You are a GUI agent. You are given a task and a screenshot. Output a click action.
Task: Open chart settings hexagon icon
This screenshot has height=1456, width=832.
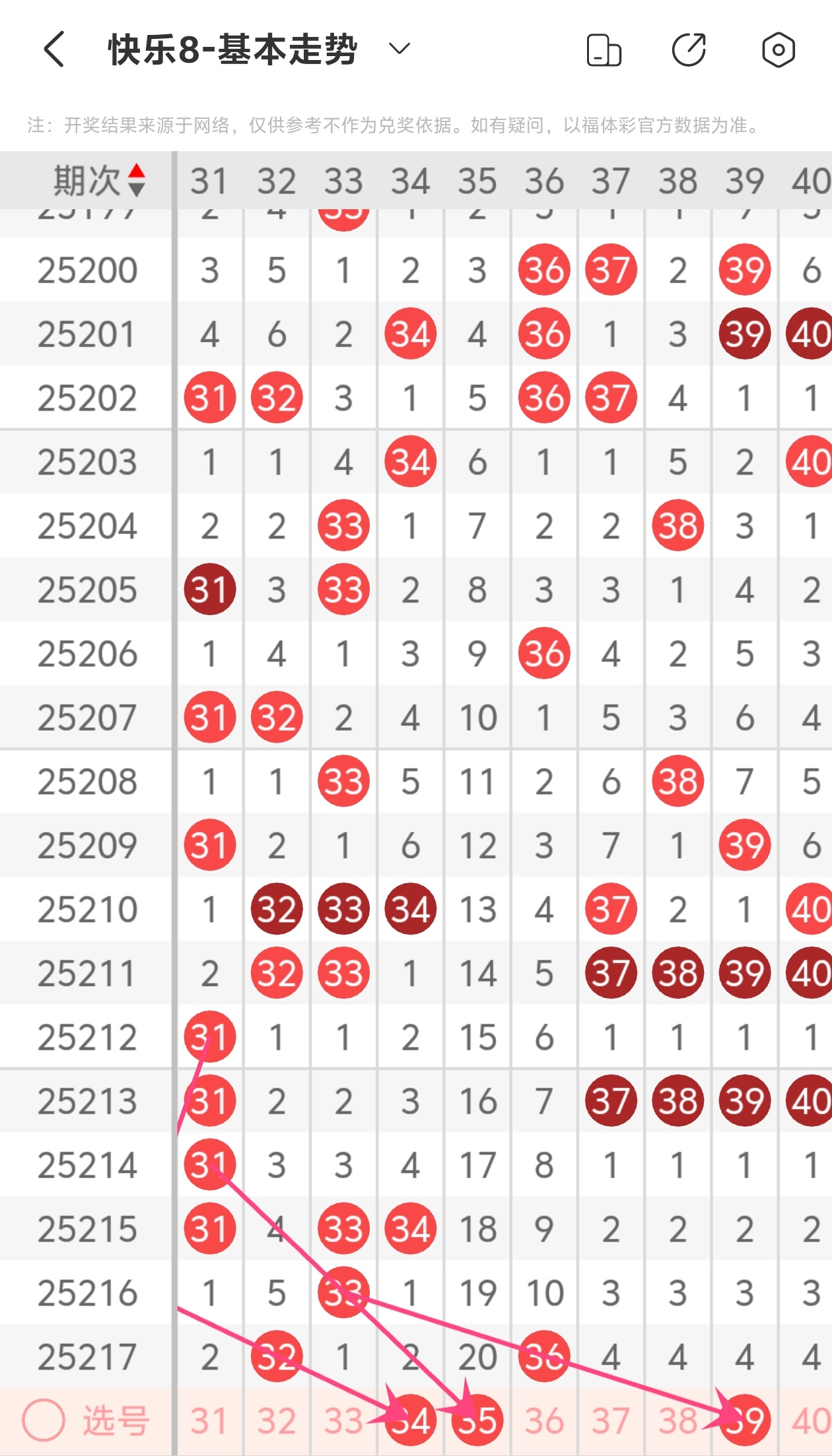tap(779, 50)
